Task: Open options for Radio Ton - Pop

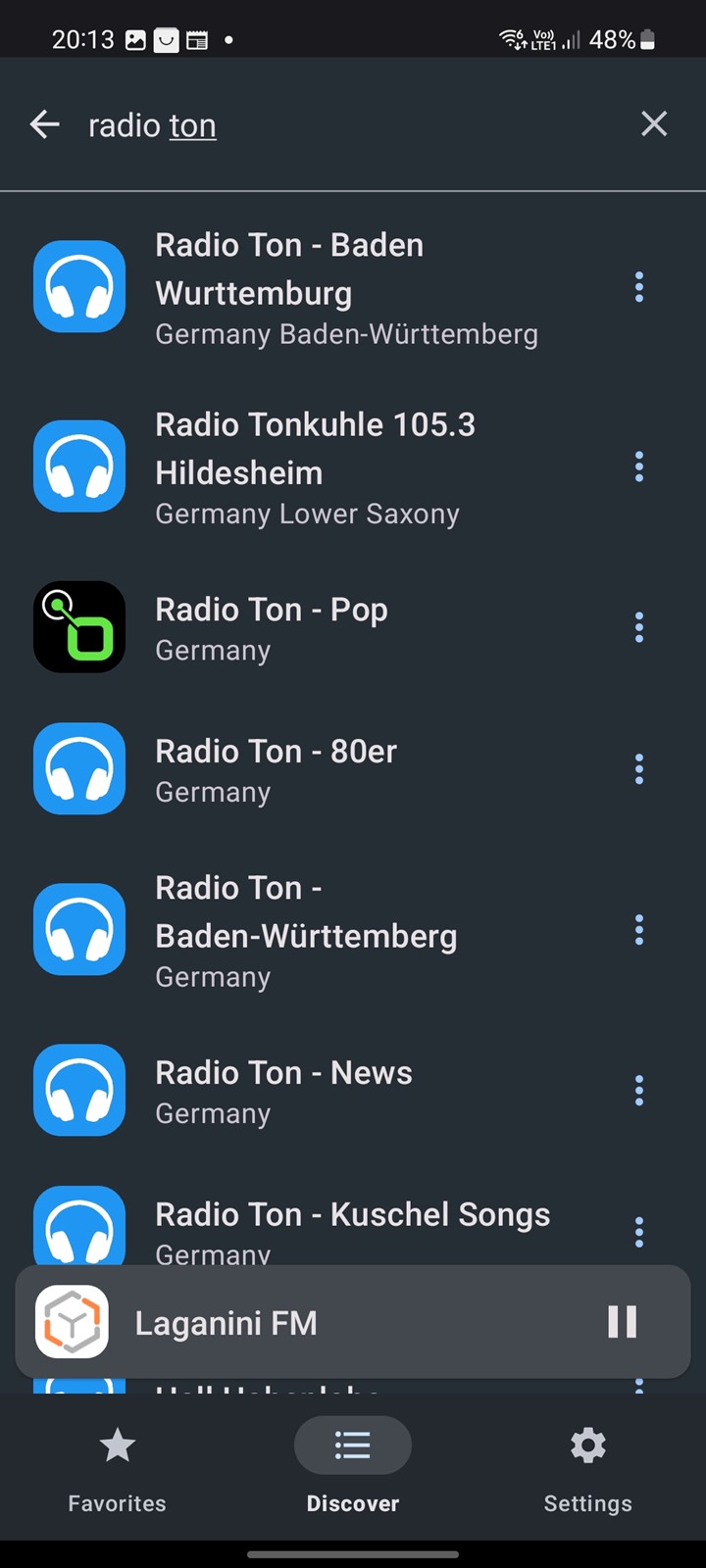Action: click(x=639, y=627)
